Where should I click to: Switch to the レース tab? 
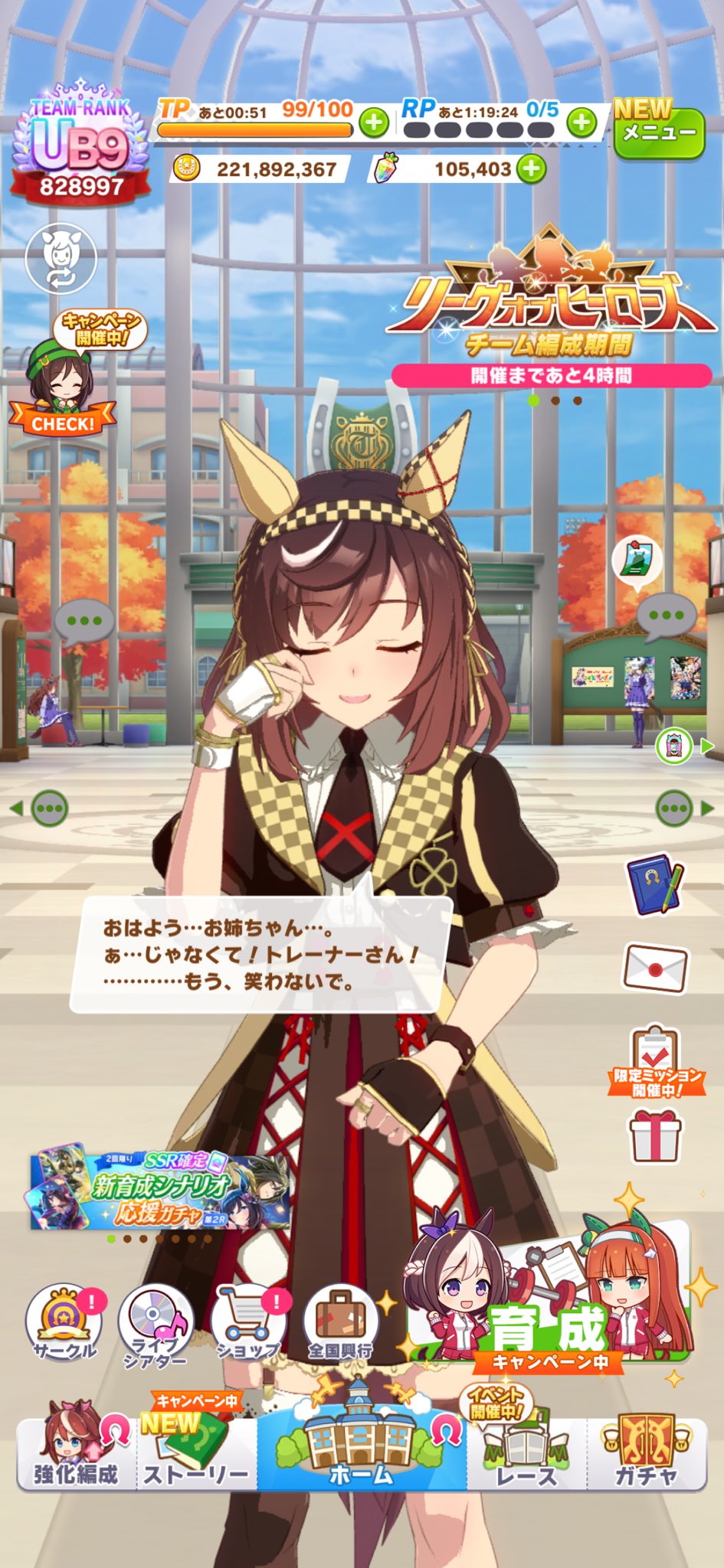point(526,1455)
